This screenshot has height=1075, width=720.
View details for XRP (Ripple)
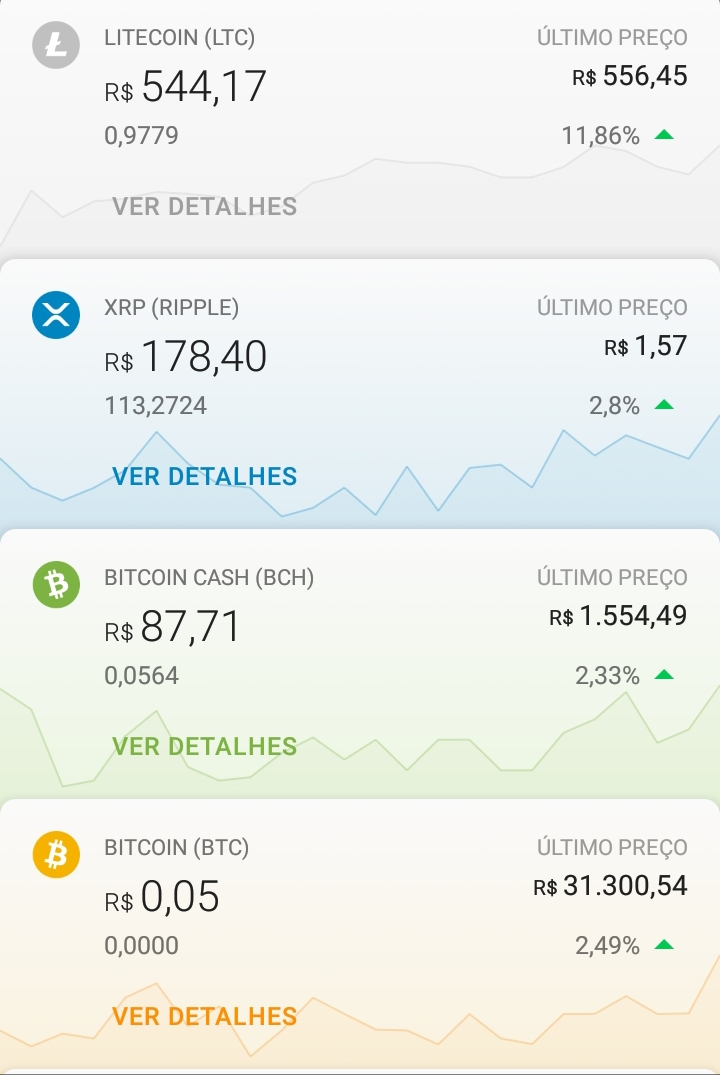tap(204, 476)
